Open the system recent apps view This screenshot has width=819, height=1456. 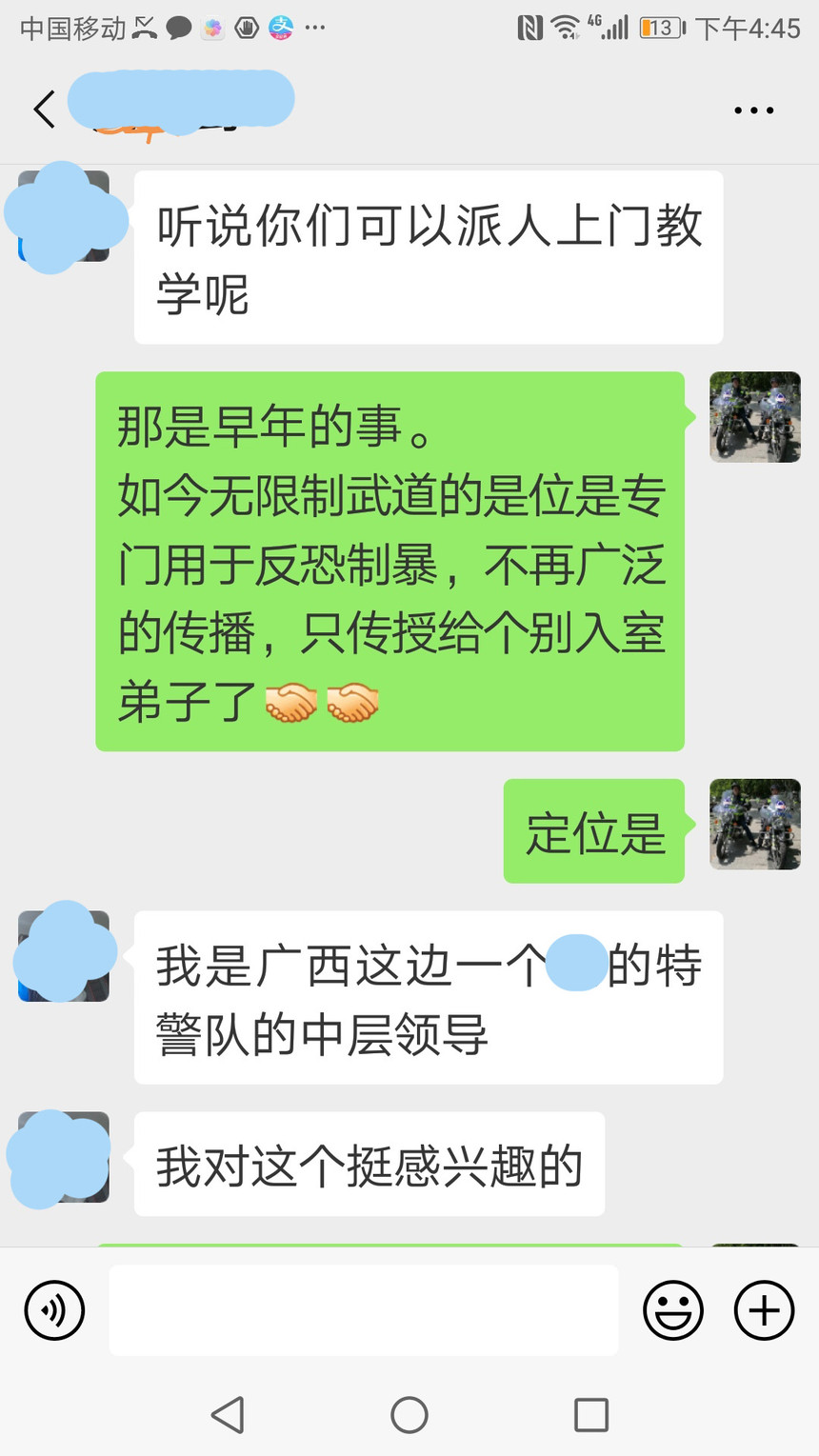pyautogui.click(x=591, y=1415)
